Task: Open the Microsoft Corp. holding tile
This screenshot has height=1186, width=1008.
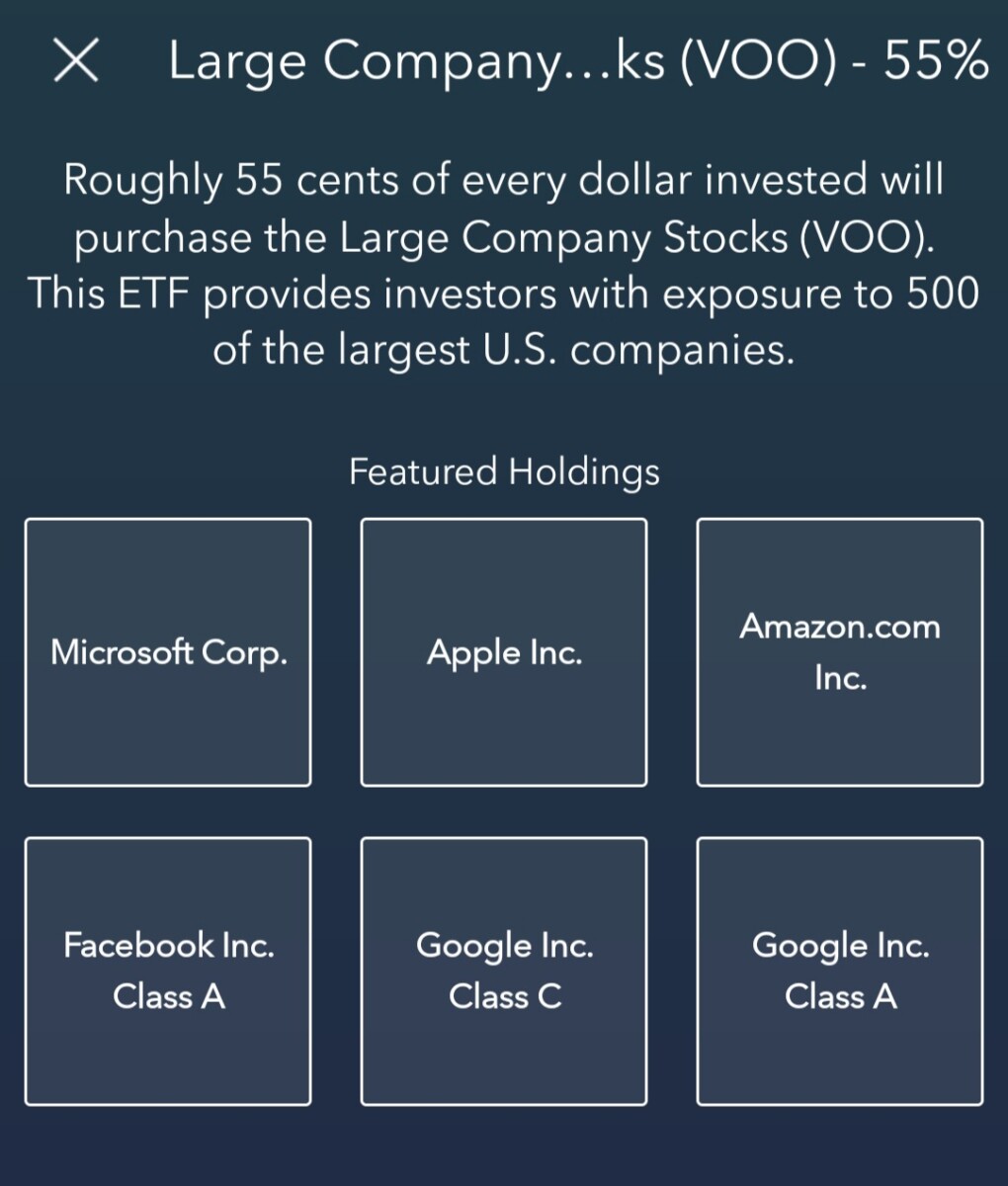Action: click(x=168, y=652)
